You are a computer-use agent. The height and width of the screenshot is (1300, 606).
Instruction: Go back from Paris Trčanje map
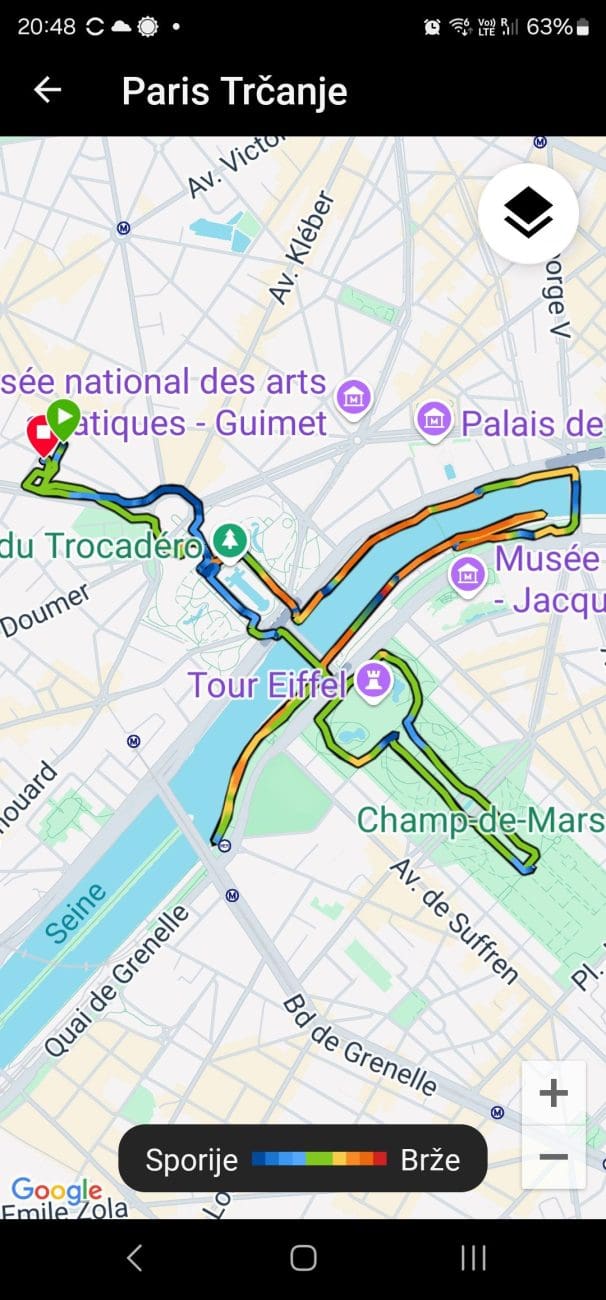coord(47,90)
